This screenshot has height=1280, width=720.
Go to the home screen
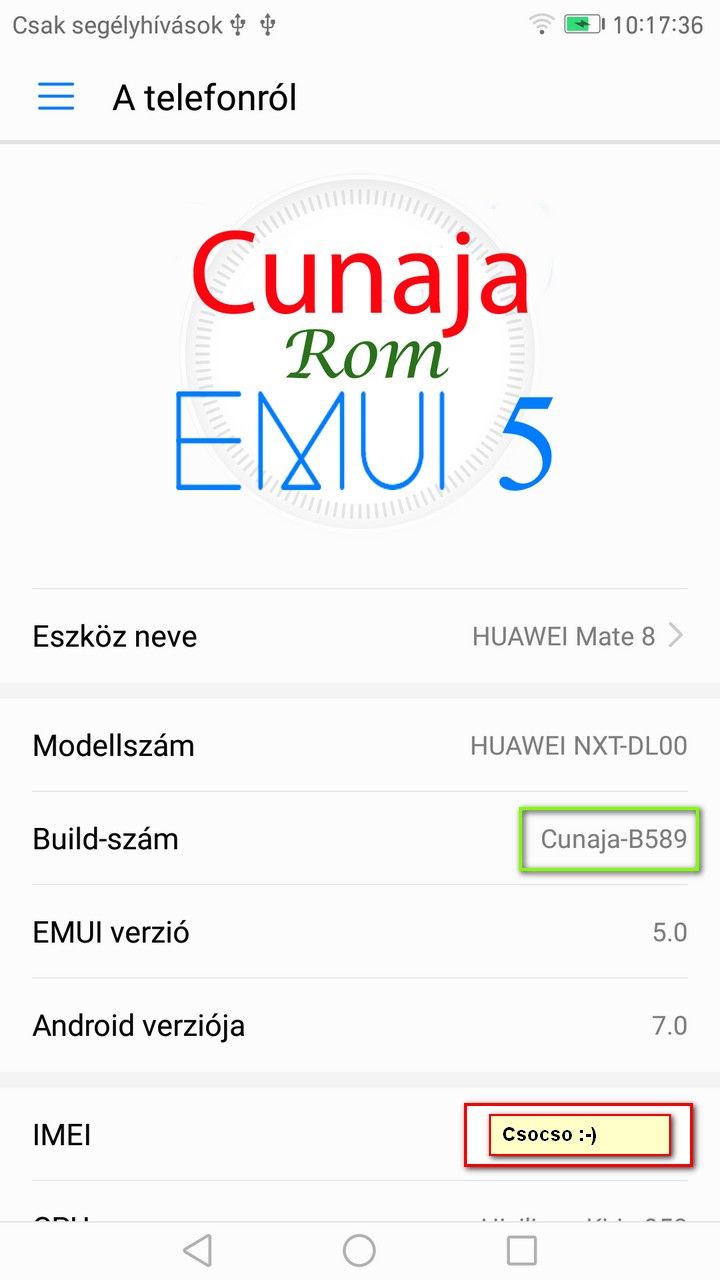(359, 1250)
